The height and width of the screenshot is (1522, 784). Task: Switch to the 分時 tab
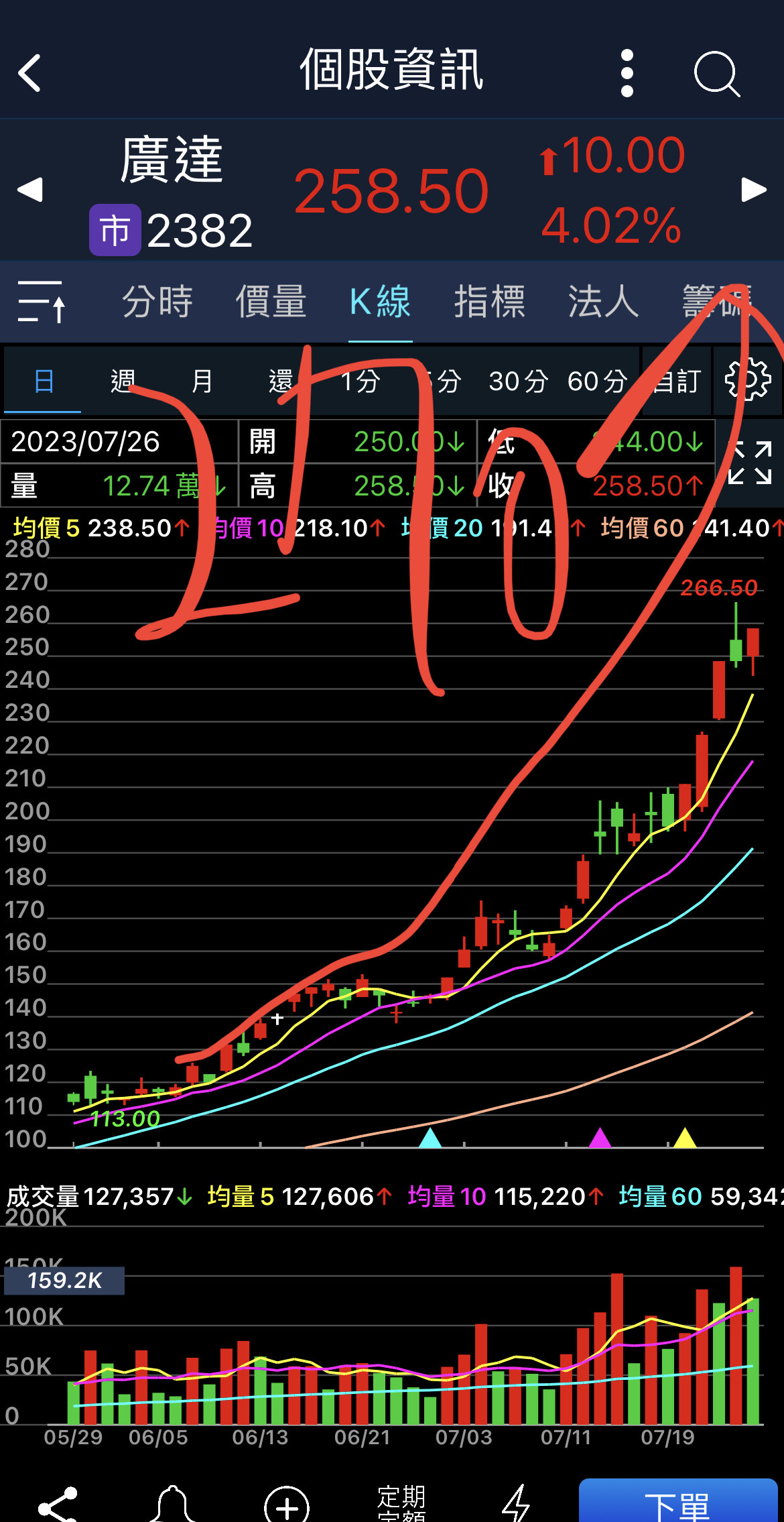(x=157, y=301)
